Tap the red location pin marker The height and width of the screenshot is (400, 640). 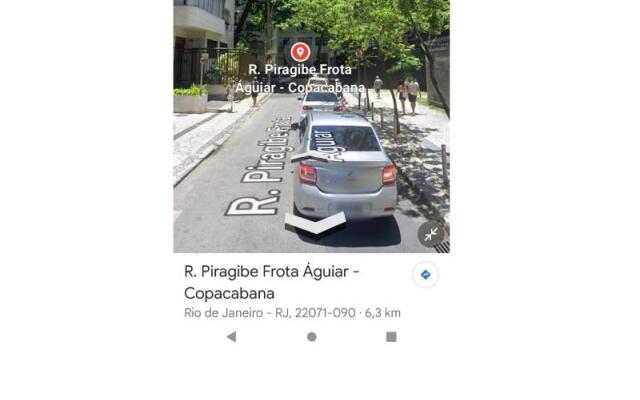pos(300,51)
